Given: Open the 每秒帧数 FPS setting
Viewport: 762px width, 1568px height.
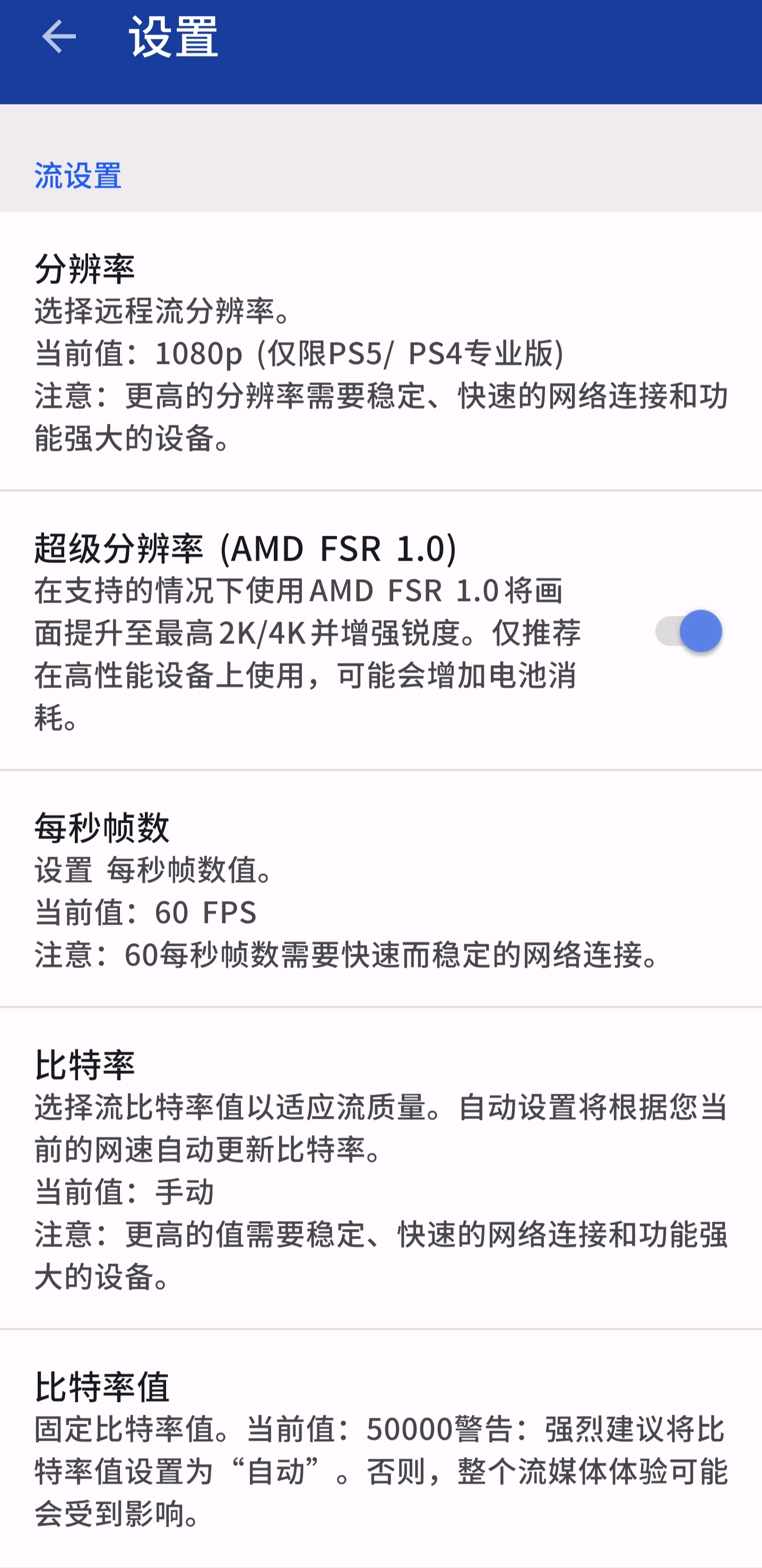Looking at the screenshot, I should click(380, 888).
